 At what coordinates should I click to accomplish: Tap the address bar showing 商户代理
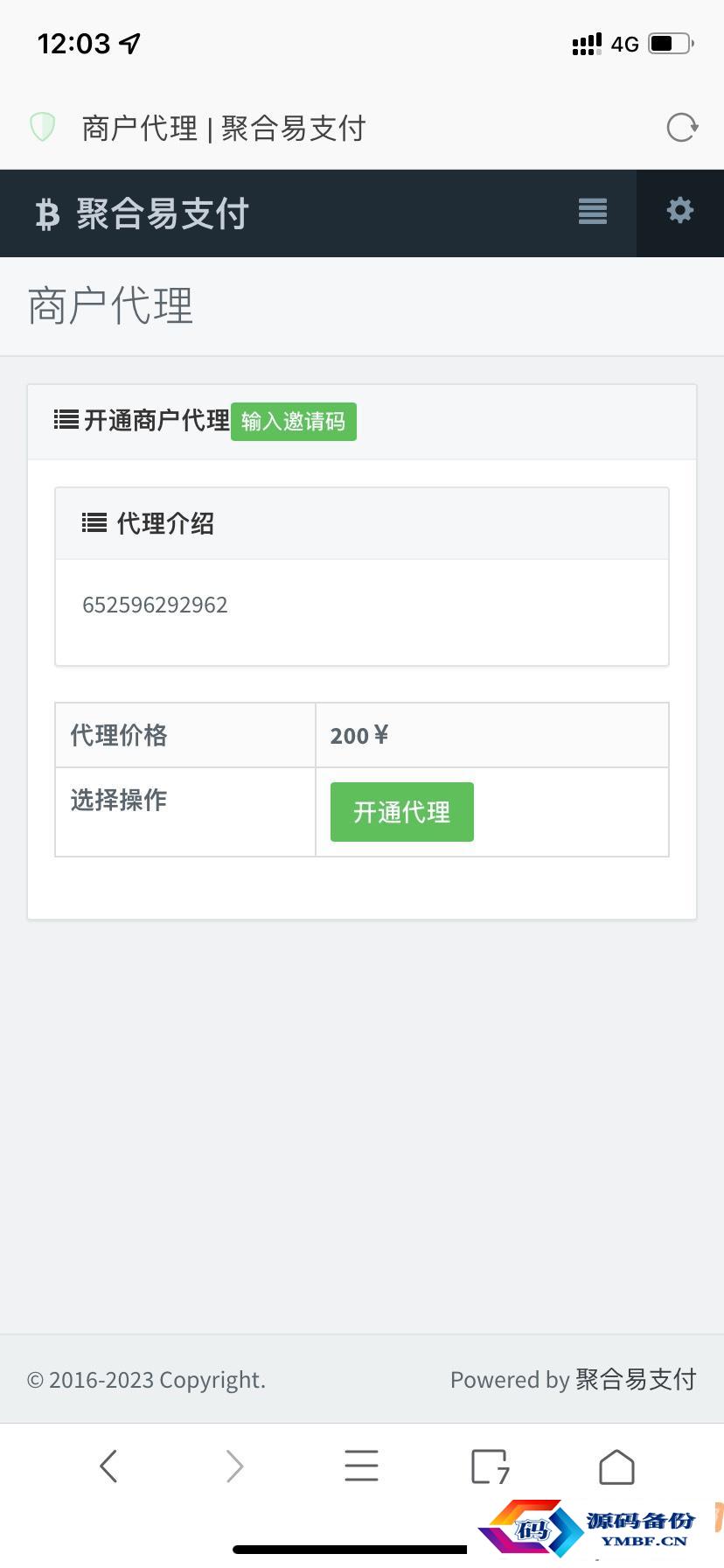(x=224, y=129)
